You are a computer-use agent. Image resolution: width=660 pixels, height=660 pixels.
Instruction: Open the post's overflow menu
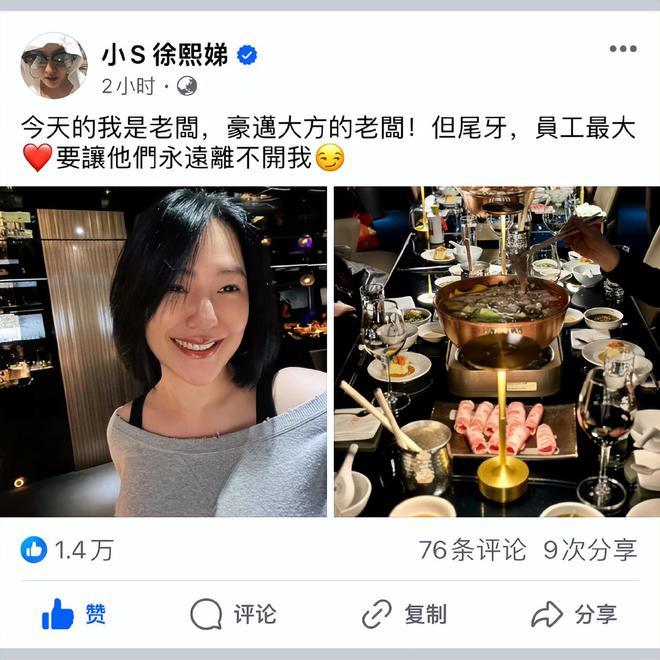click(x=622, y=49)
